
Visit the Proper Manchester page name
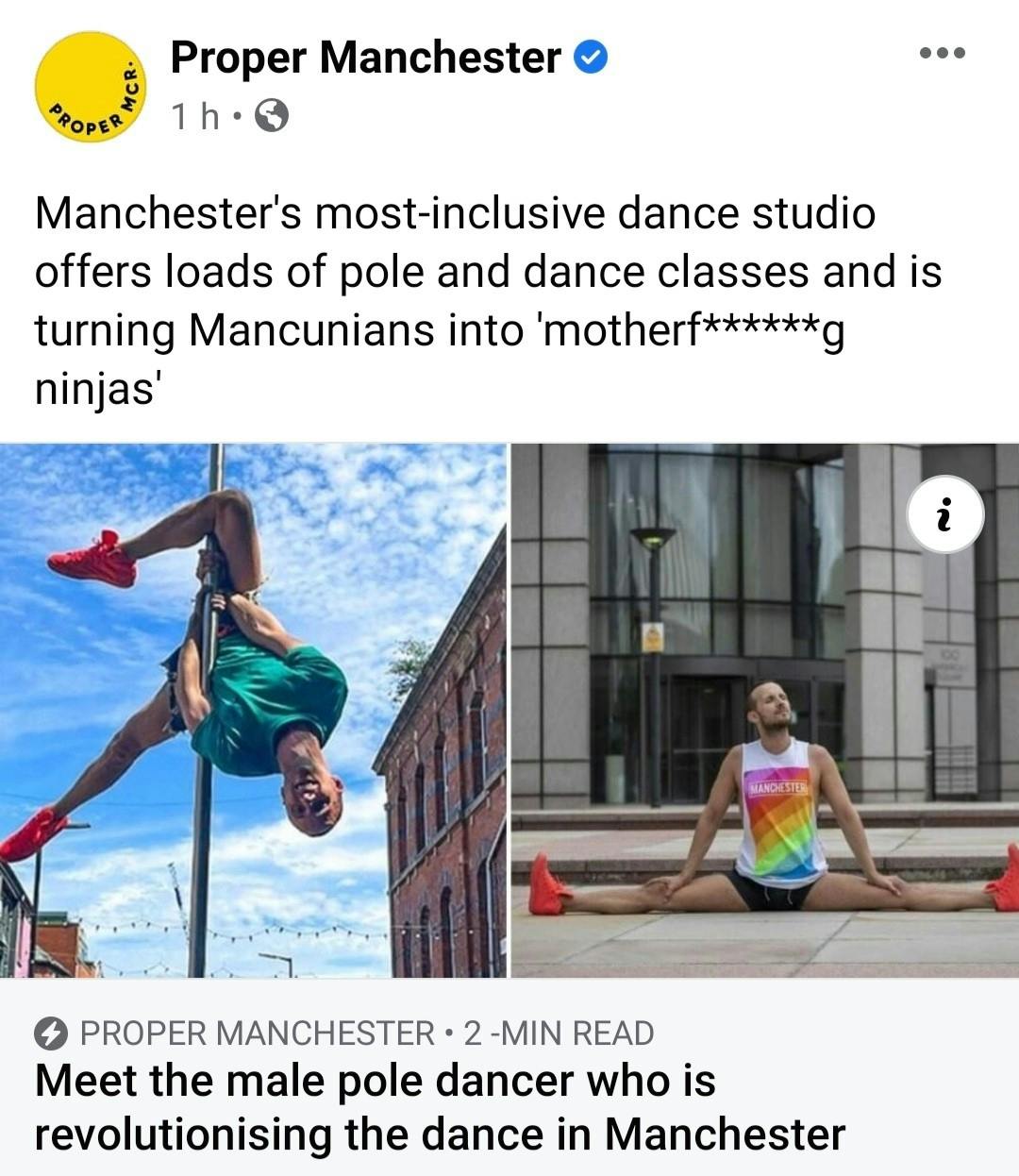click(365, 58)
